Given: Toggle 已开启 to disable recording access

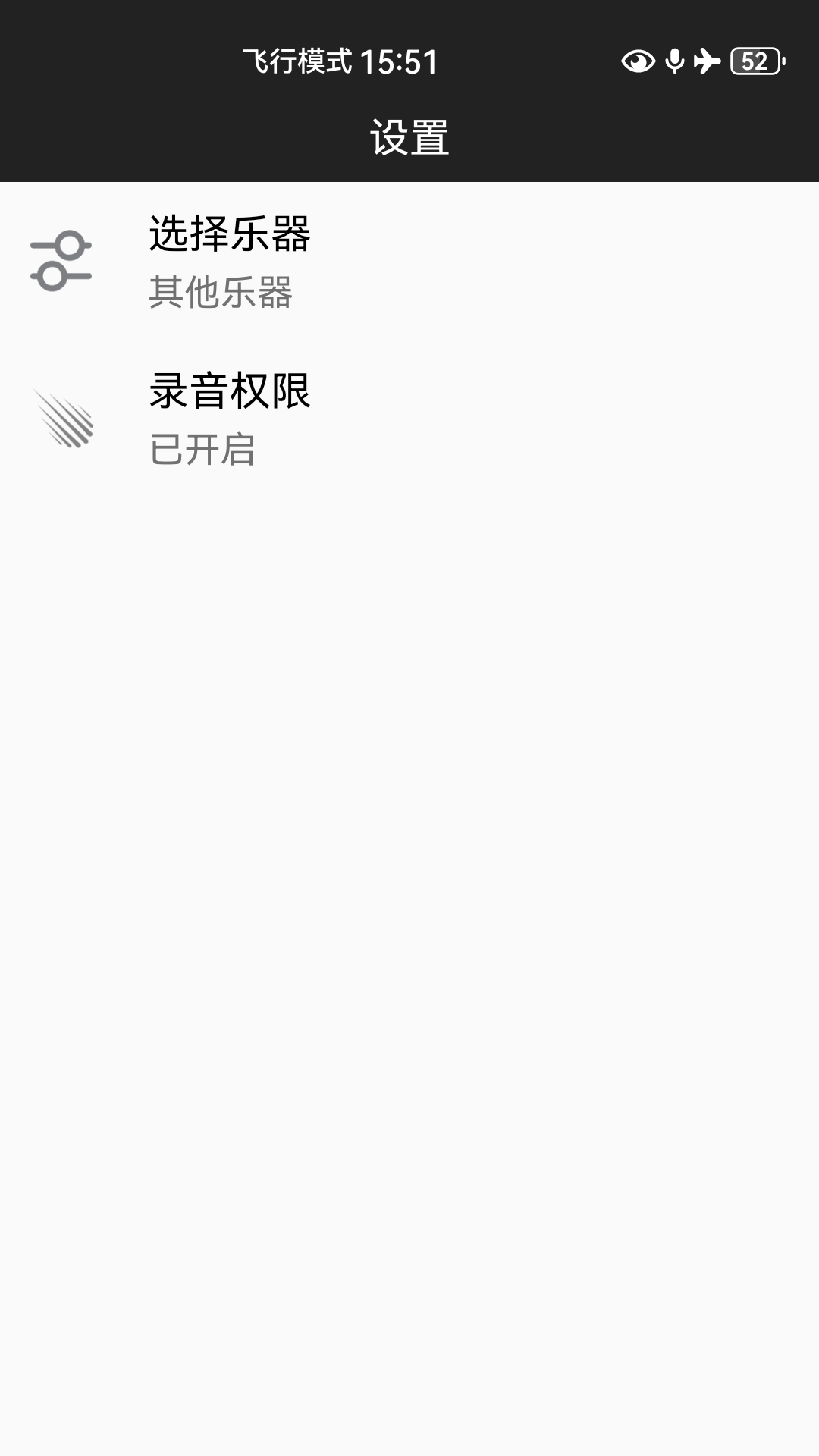Looking at the screenshot, I should click(201, 451).
